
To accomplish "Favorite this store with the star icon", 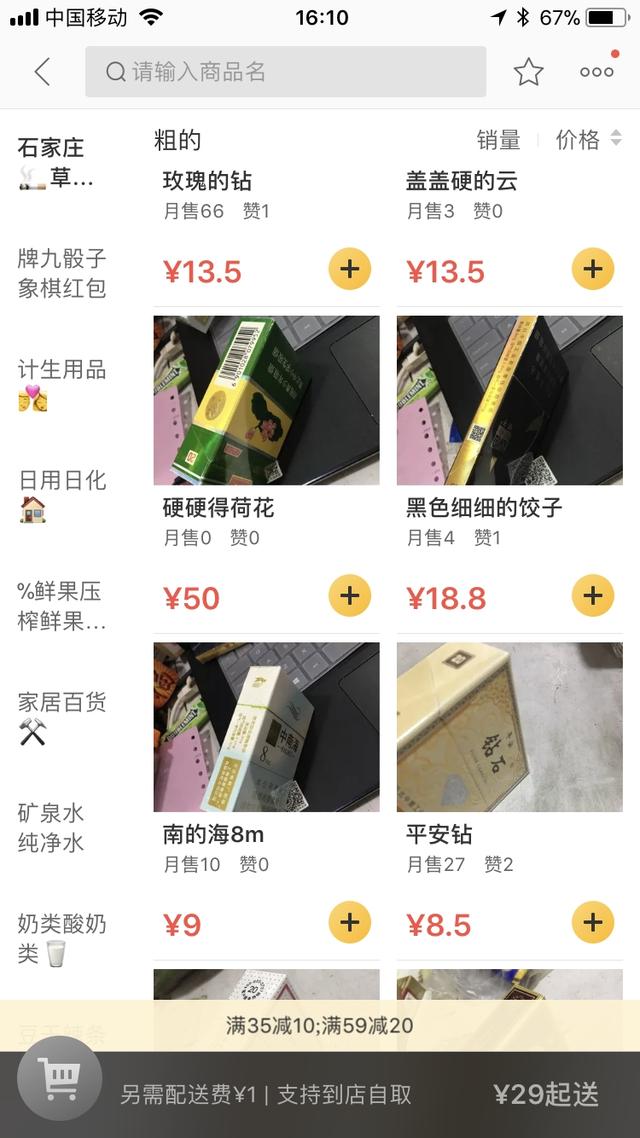I will pos(528,72).
